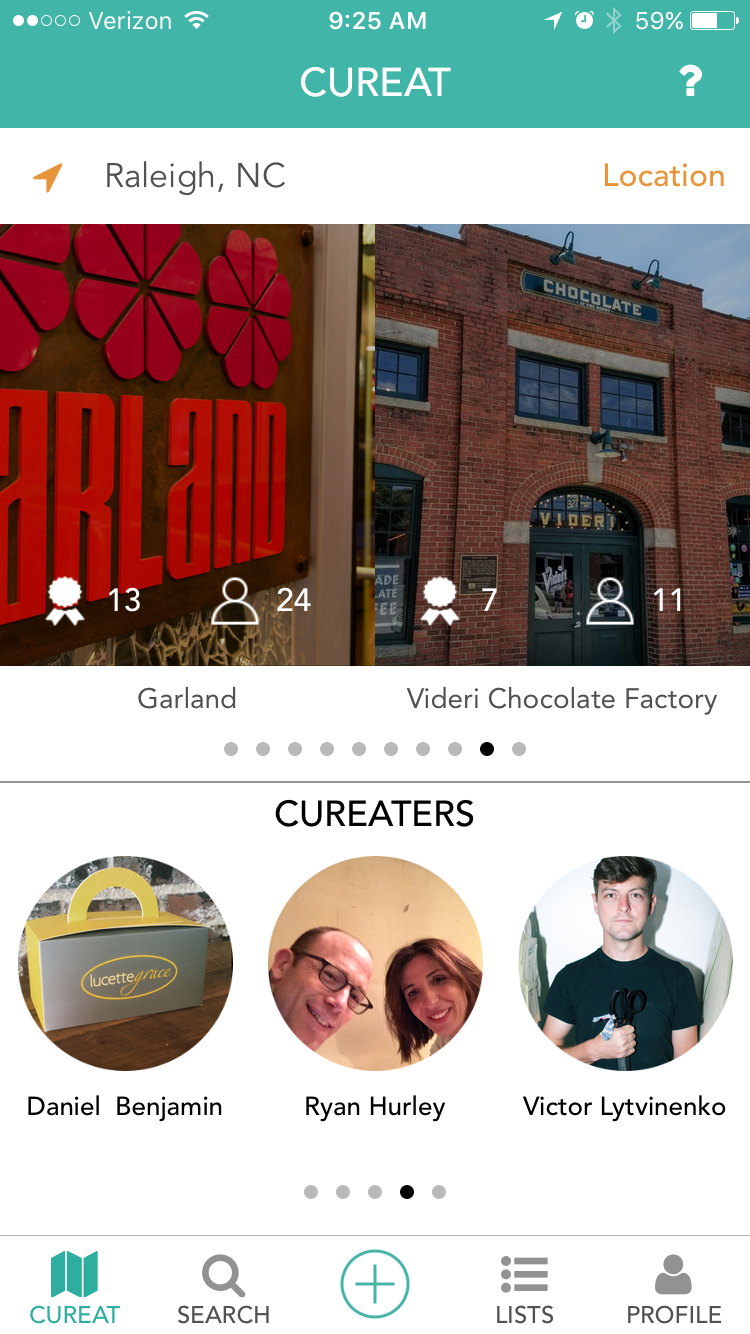
Task: Switch to the Lists tab
Action: 524,1288
